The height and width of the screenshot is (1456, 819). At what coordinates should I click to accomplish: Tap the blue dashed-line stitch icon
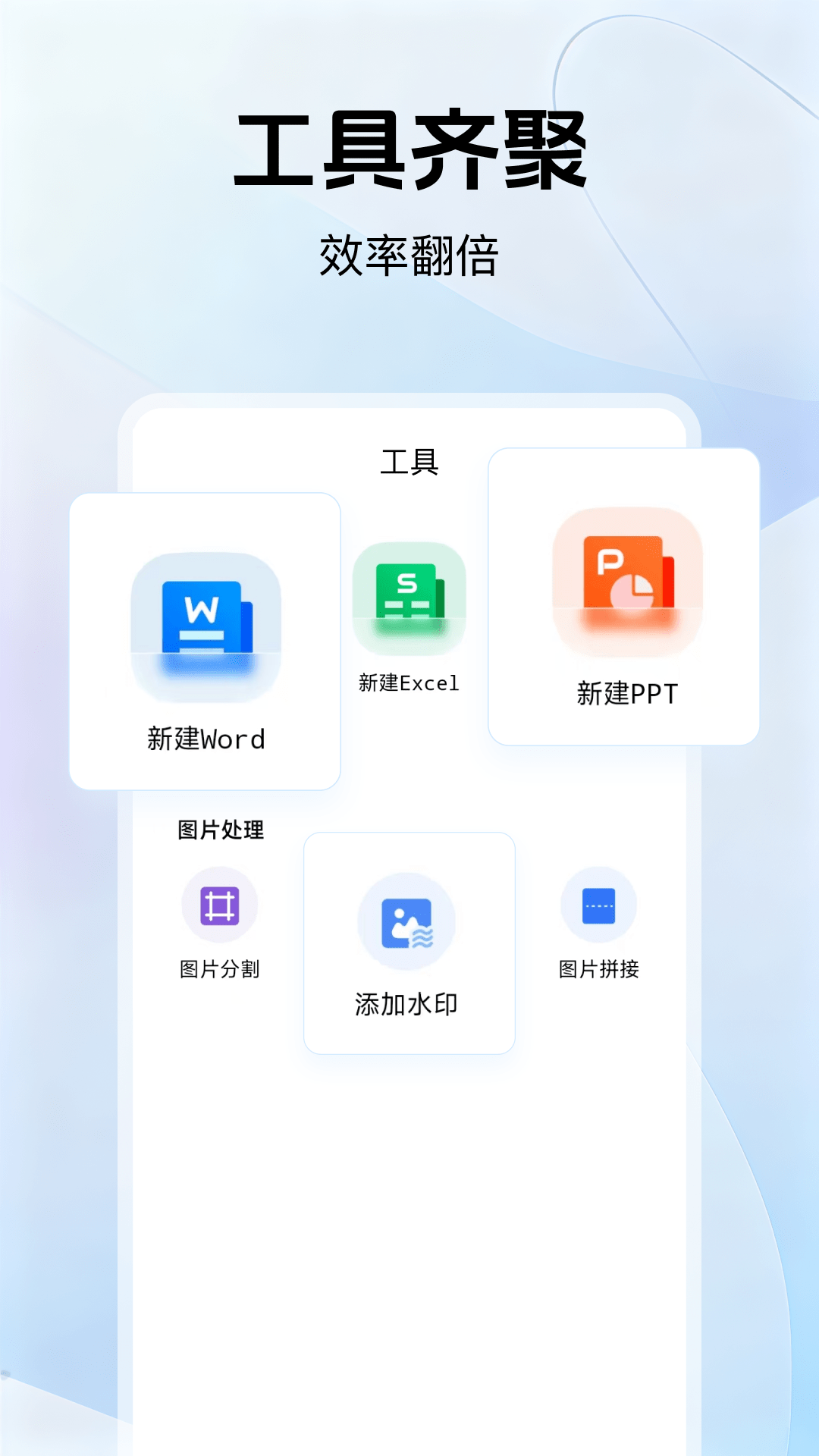(x=598, y=905)
